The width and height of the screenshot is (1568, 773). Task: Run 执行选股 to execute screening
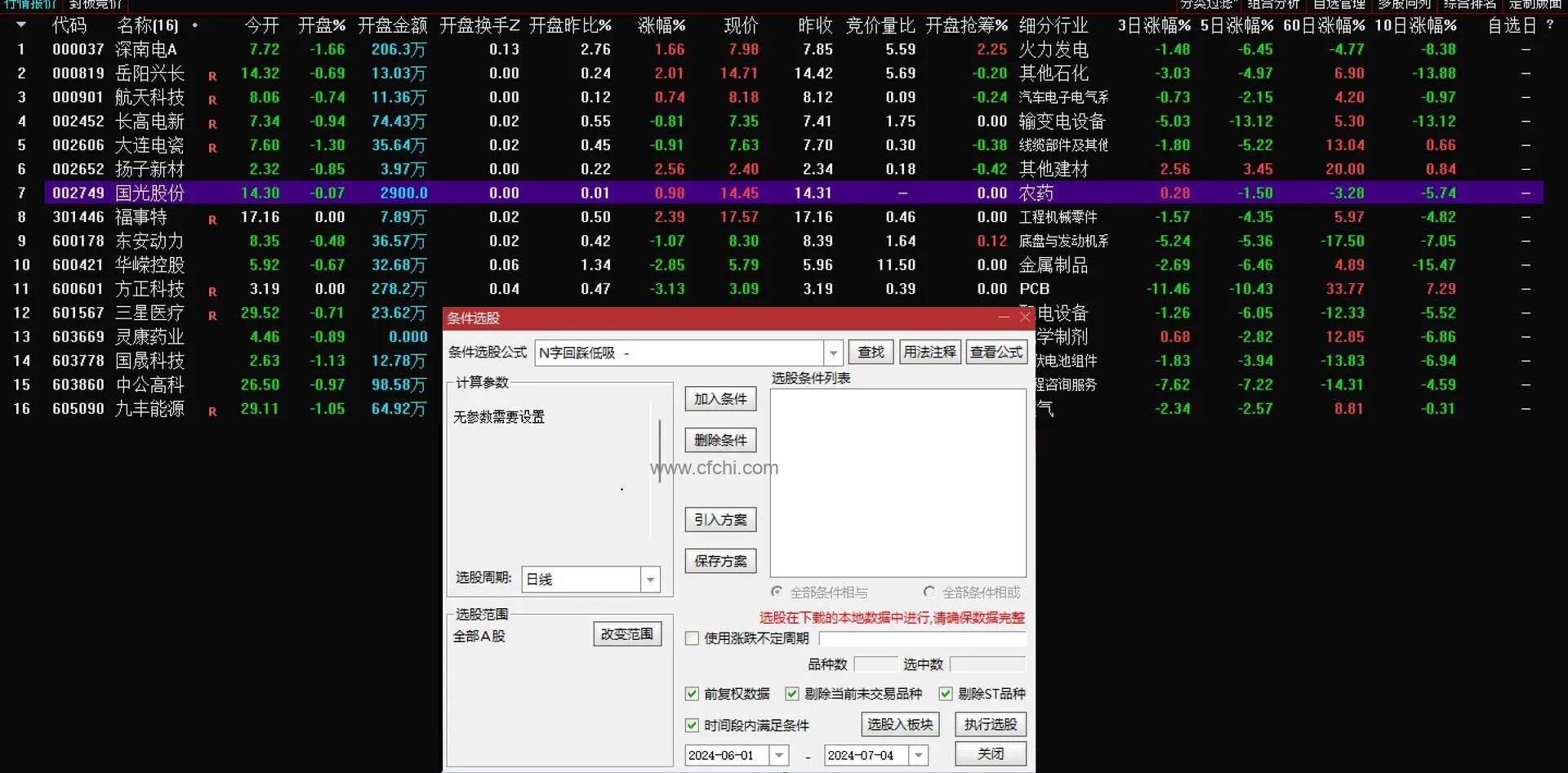990,725
